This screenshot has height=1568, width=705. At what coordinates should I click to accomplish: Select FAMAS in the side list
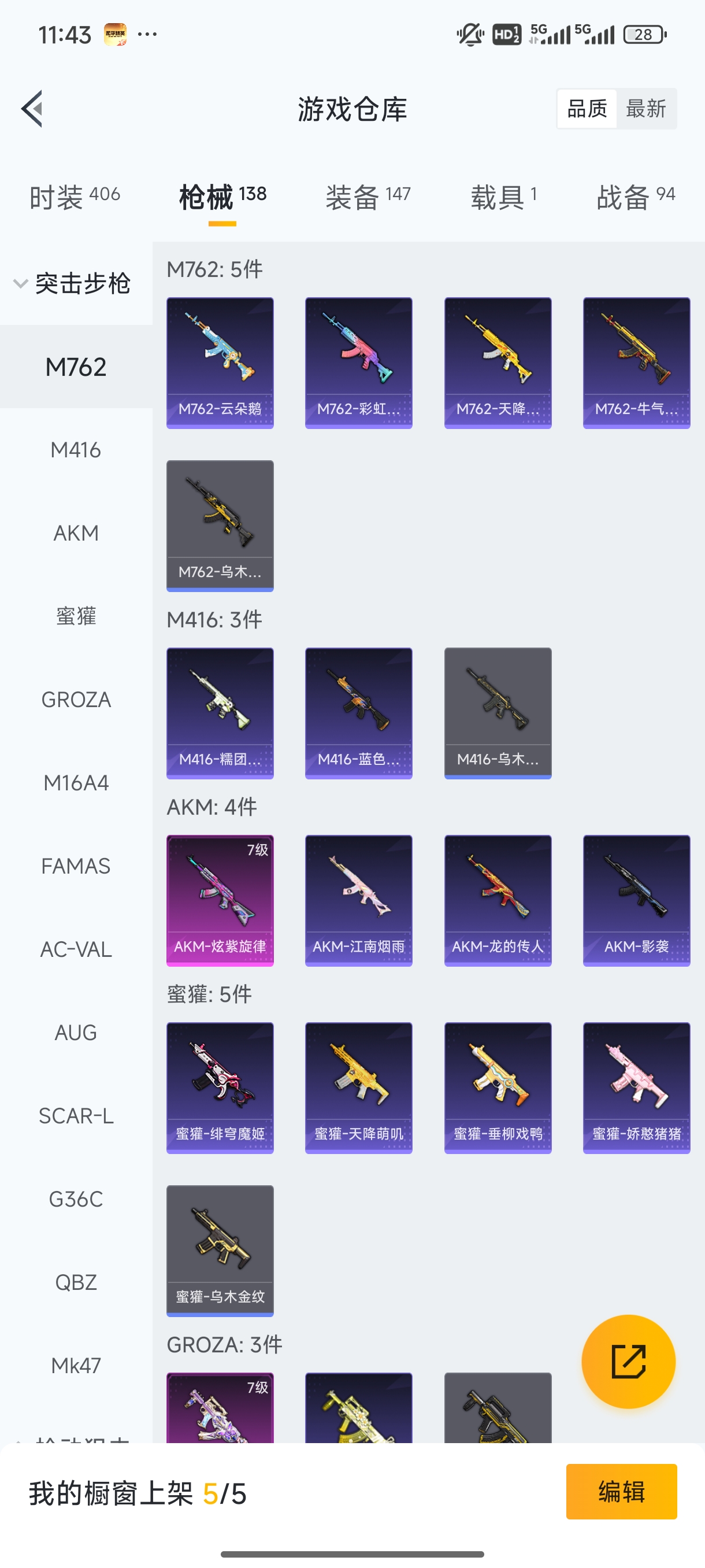pos(76,866)
